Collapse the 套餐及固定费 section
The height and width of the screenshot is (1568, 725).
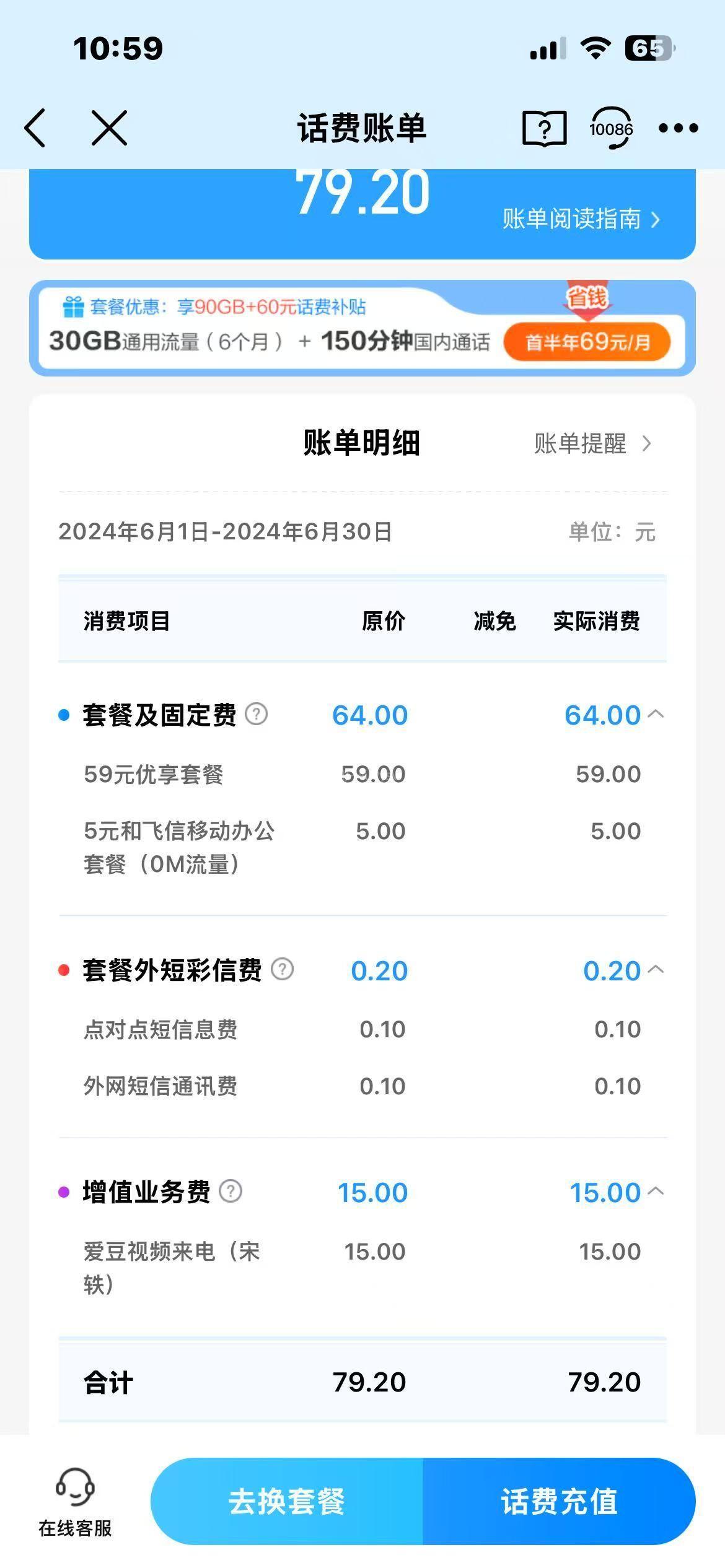(656, 714)
